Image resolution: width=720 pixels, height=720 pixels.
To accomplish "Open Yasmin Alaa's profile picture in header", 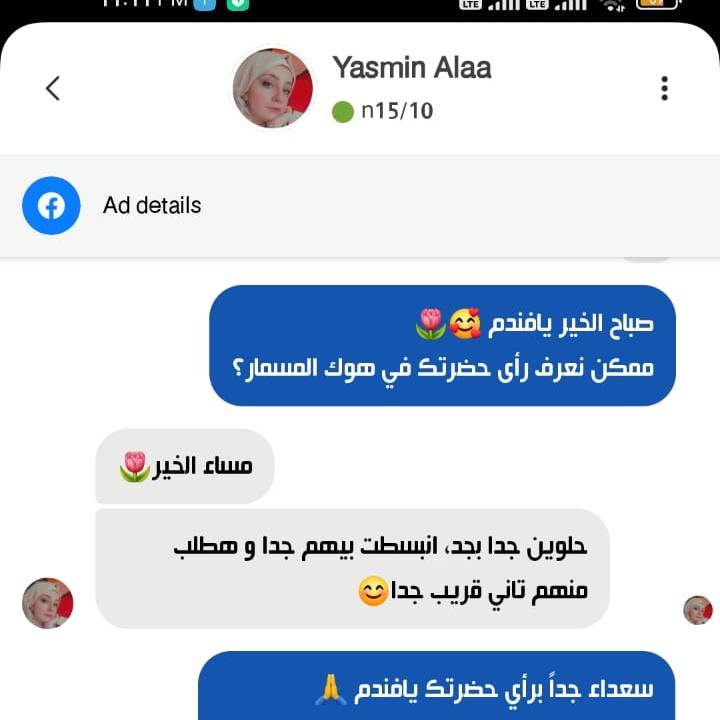I will pyautogui.click(x=273, y=88).
